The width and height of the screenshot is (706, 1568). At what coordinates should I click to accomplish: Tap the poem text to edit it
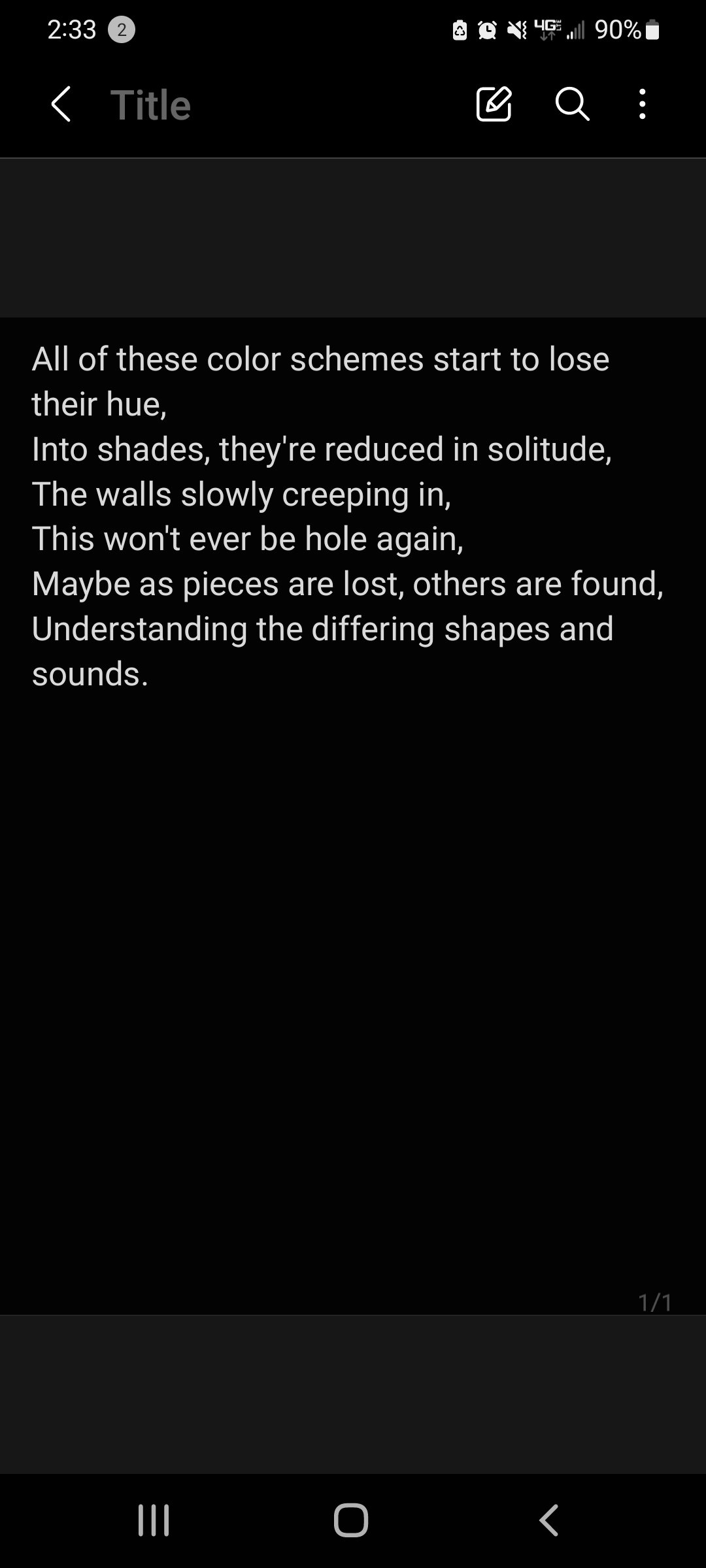click(348, 516)
